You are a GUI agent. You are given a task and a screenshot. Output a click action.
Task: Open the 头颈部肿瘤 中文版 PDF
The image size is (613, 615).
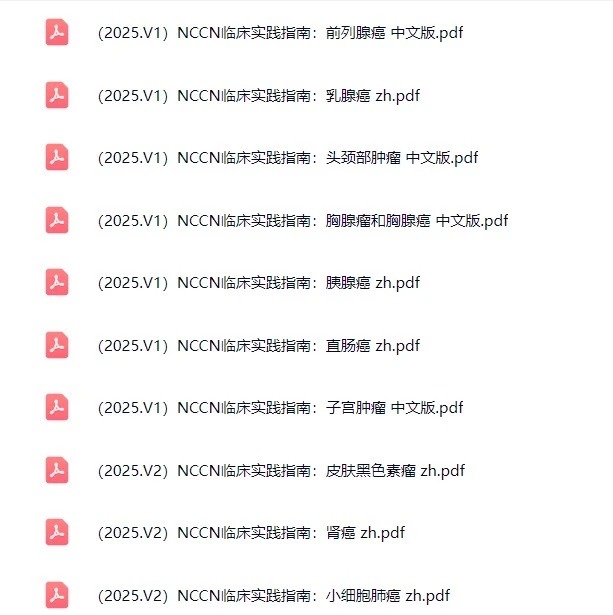click(x=288, y=158)
